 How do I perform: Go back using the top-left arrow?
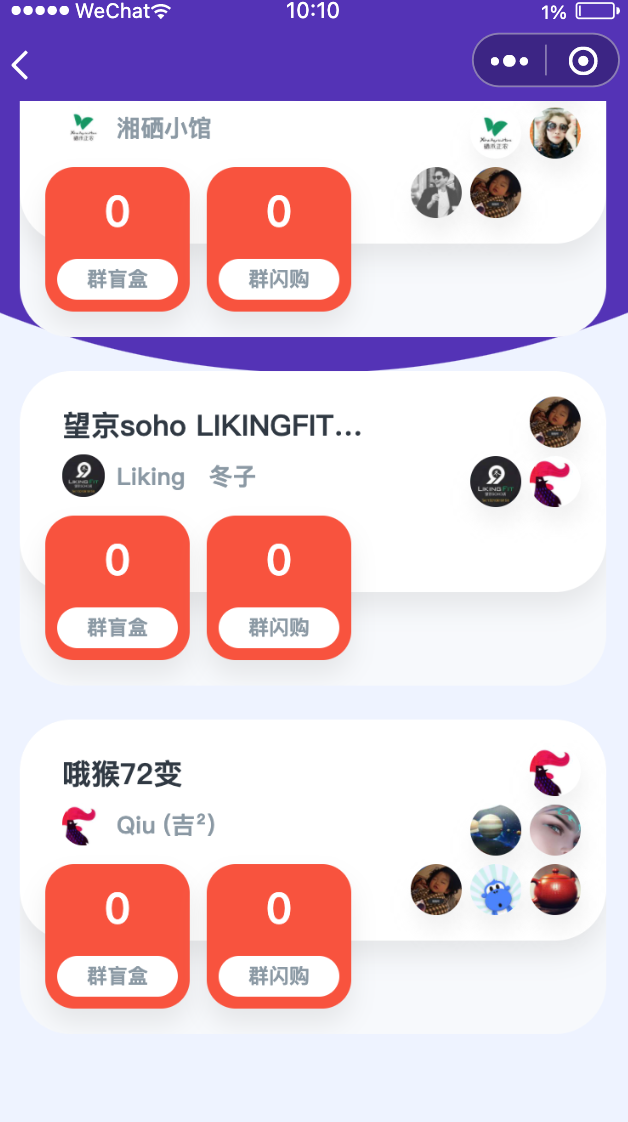point(21,65)
